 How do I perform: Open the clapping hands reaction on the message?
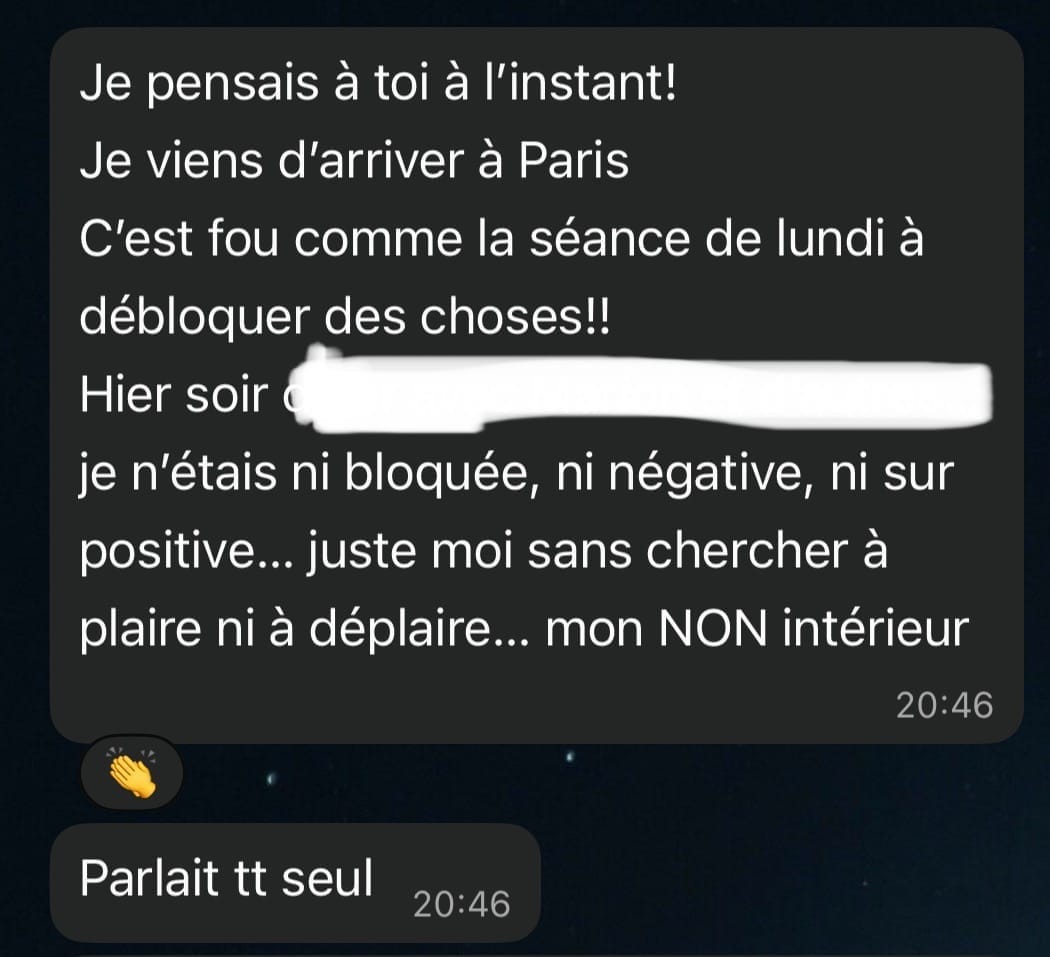[x=131, y=773]
